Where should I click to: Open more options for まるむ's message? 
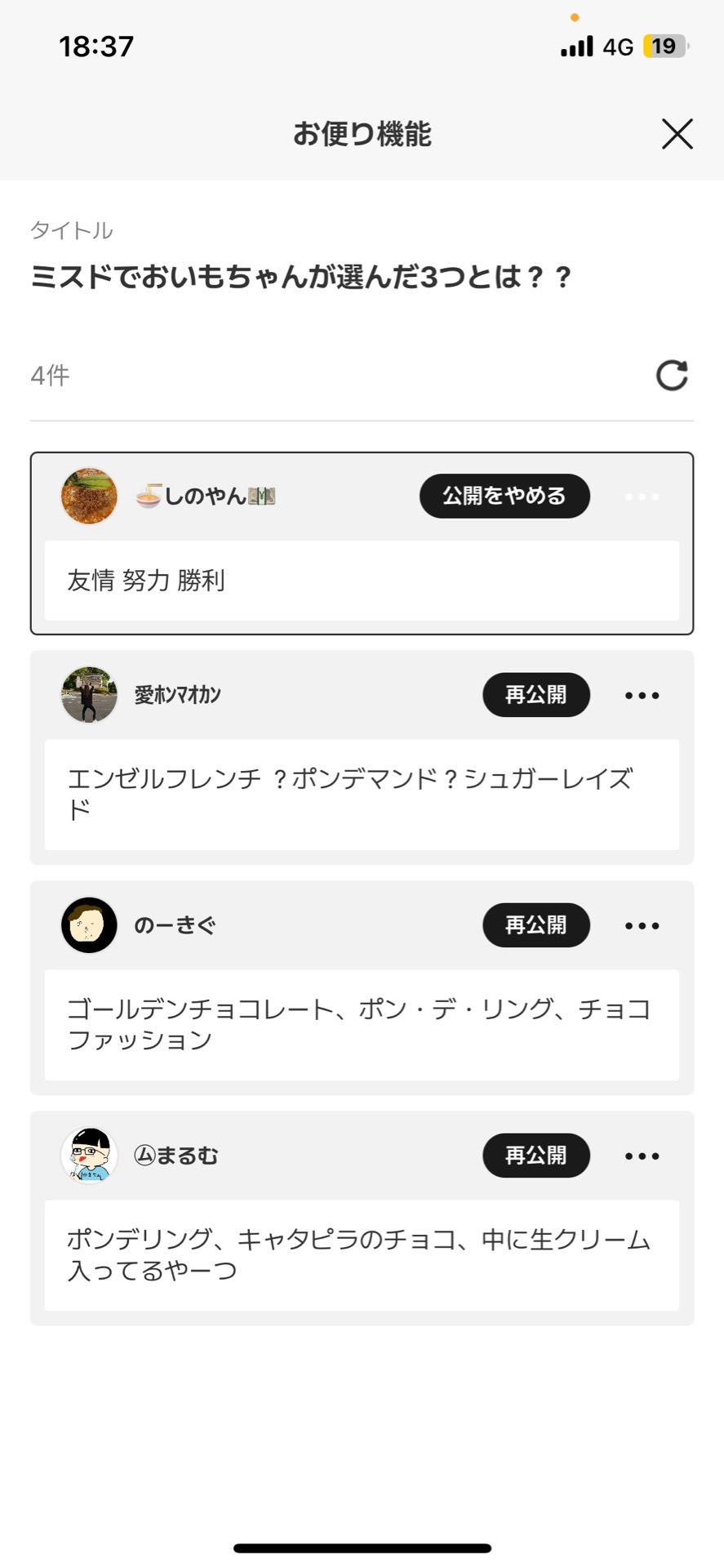(642, 1156)
